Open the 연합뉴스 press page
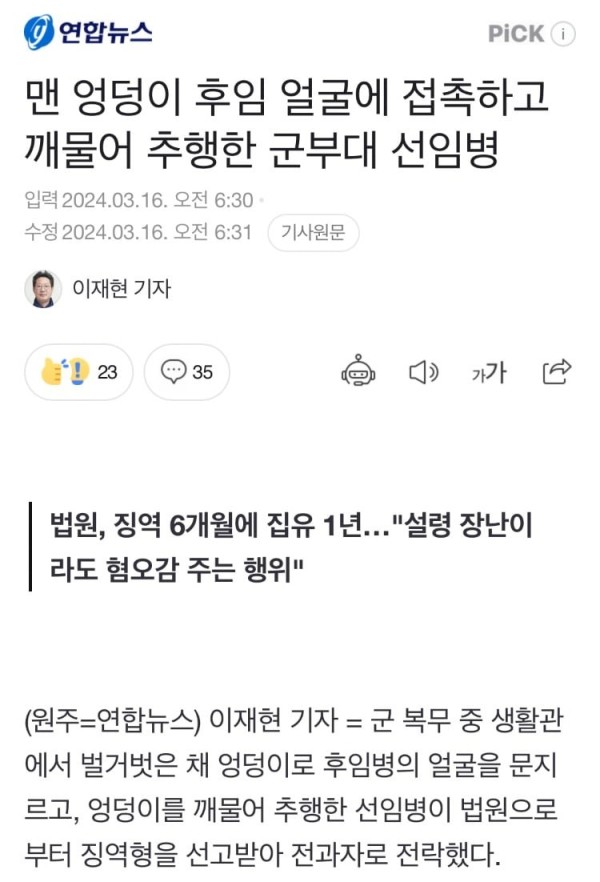The height and width of the screenshot is (882, 600). coord(88,33)
